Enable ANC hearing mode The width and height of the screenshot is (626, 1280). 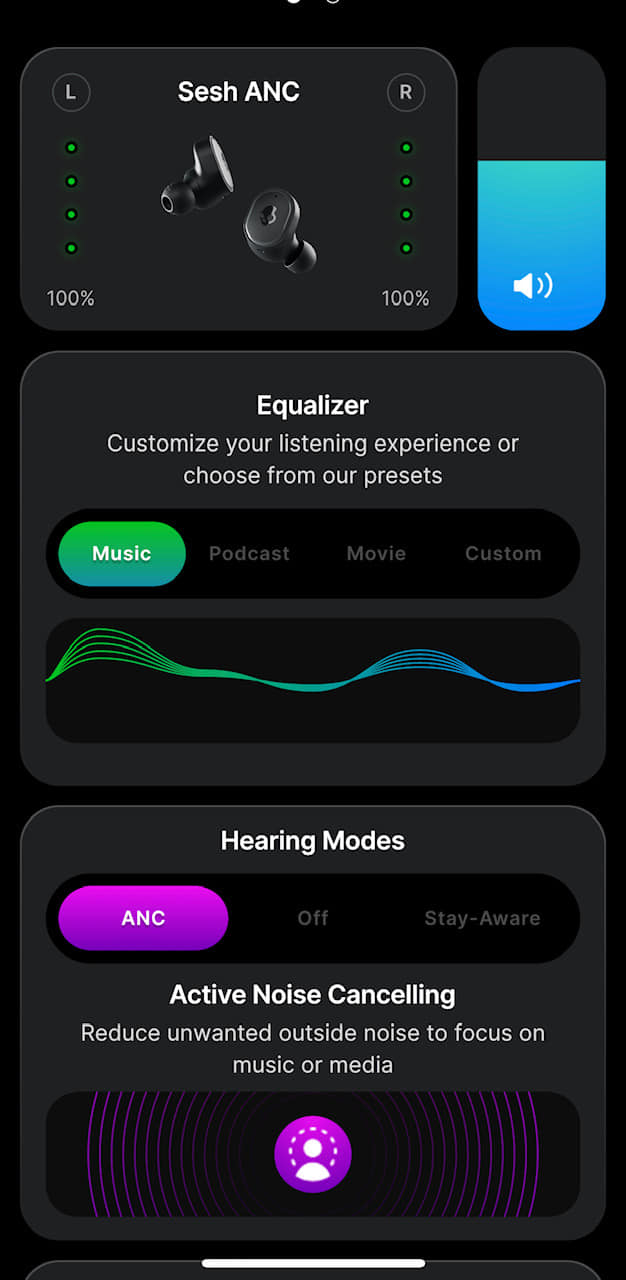tap(143, 918)
